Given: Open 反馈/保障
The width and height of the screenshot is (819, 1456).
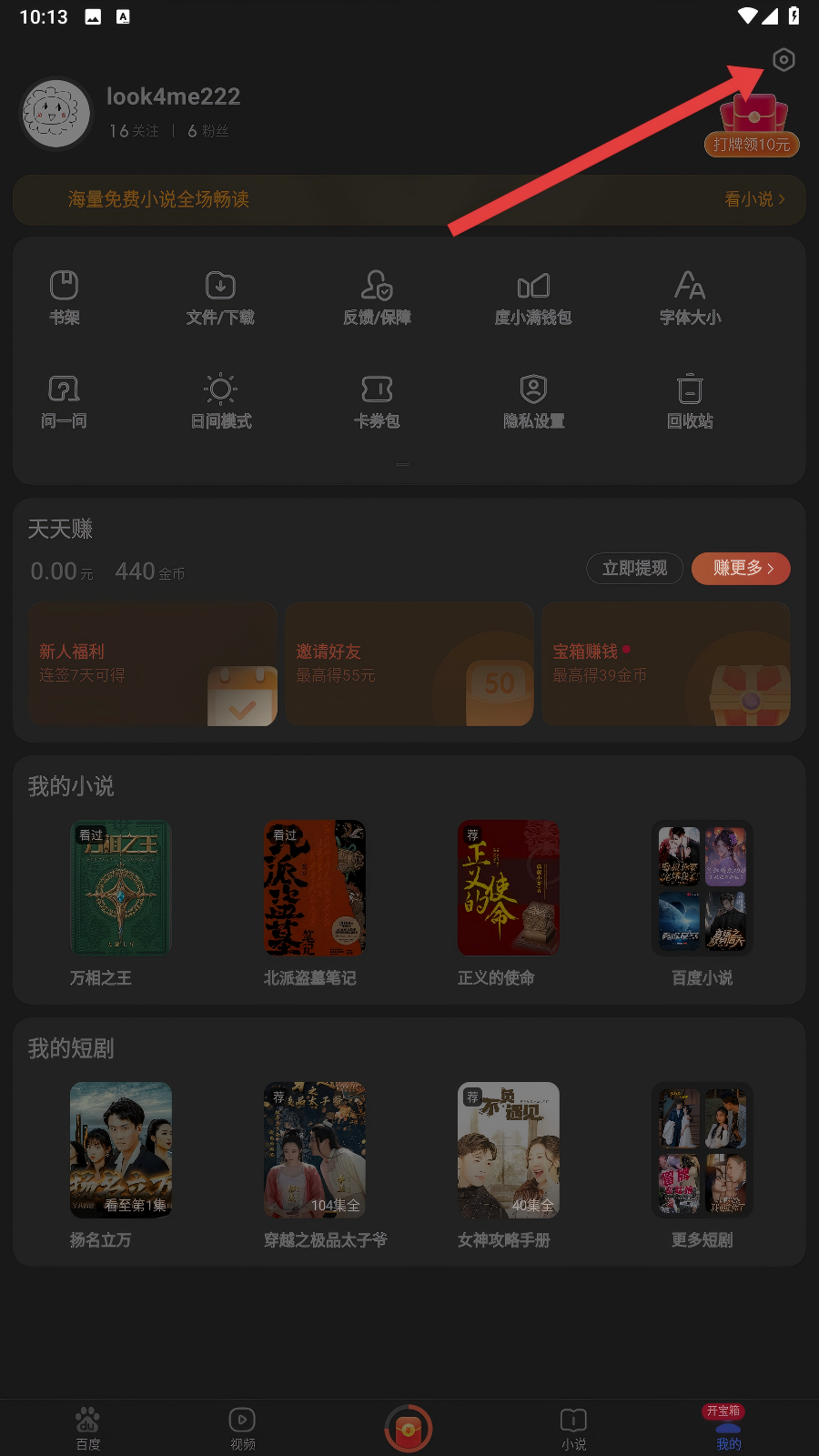Looking at the screenshot, I should pos(377,297).
